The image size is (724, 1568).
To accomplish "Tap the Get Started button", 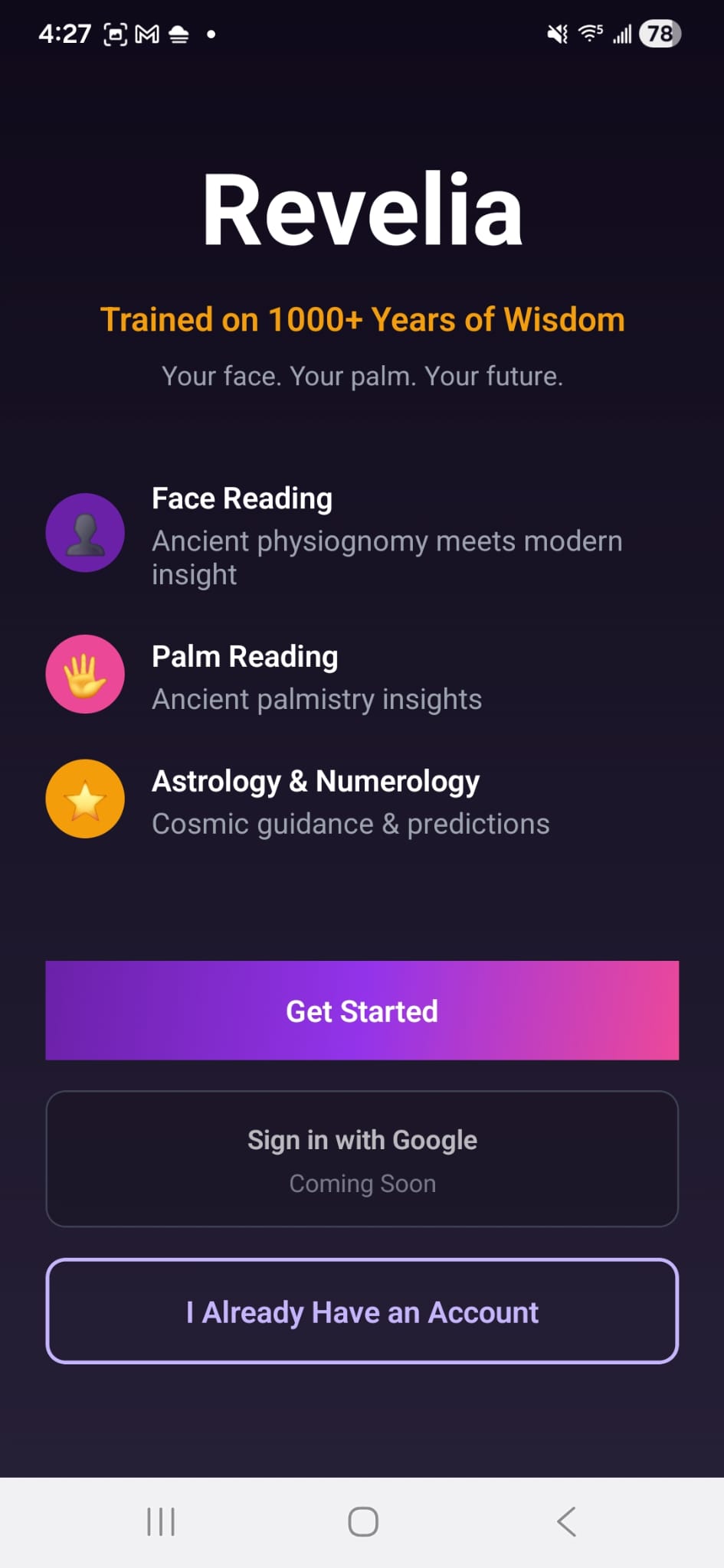I will click(x=362, y=1010).
